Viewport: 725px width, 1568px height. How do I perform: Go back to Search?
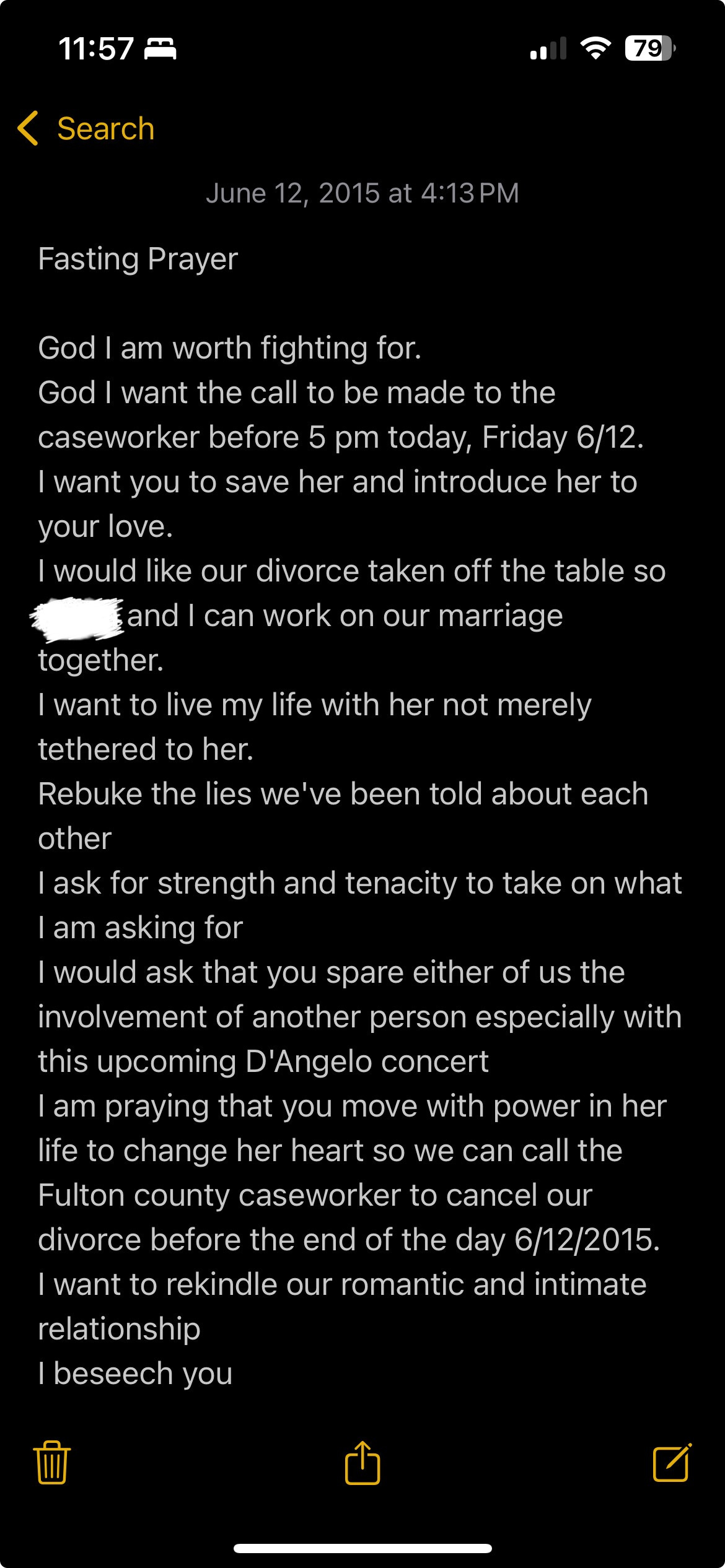(x=87, y=129)
